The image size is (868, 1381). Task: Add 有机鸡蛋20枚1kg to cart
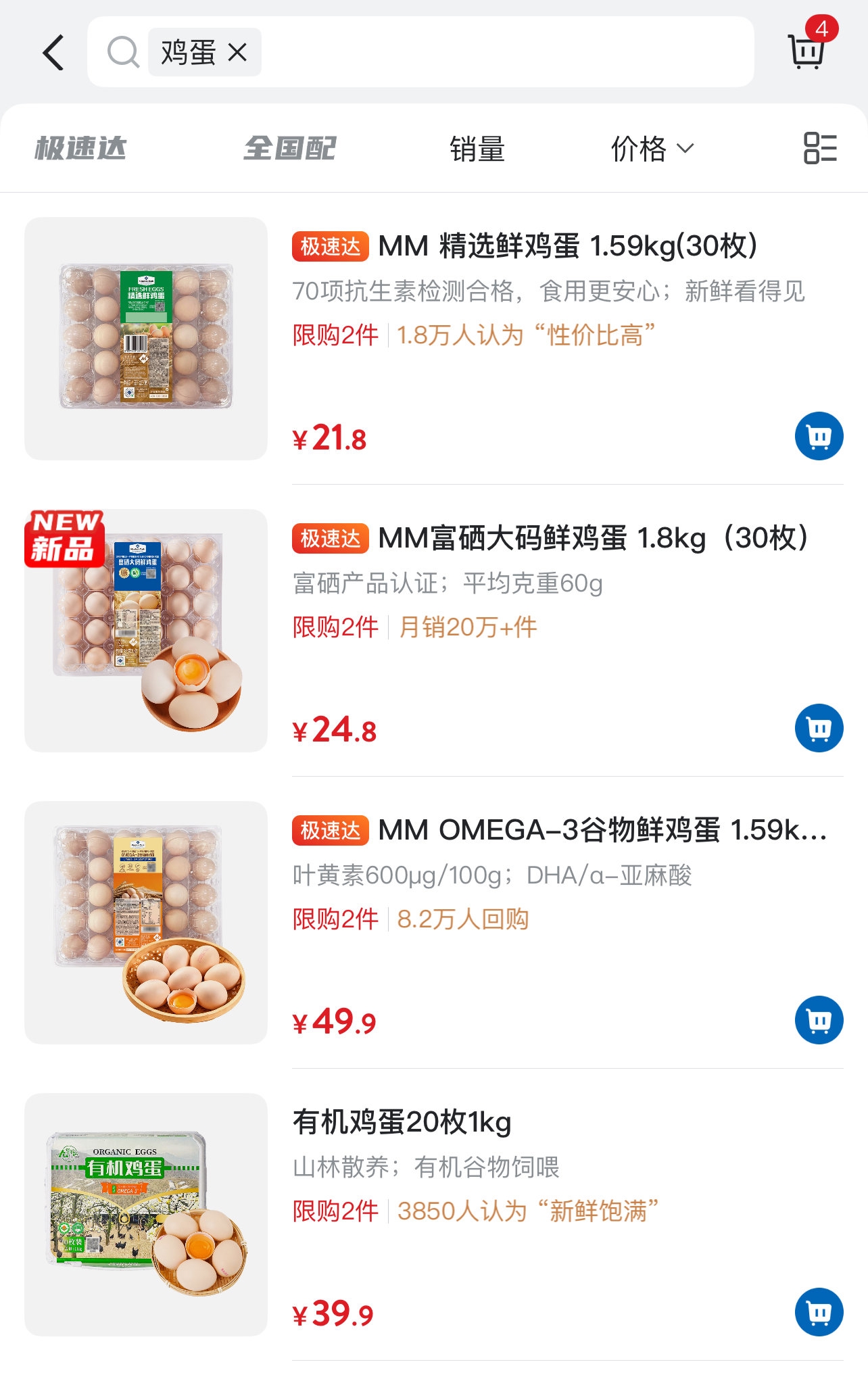pos(819,1312)
